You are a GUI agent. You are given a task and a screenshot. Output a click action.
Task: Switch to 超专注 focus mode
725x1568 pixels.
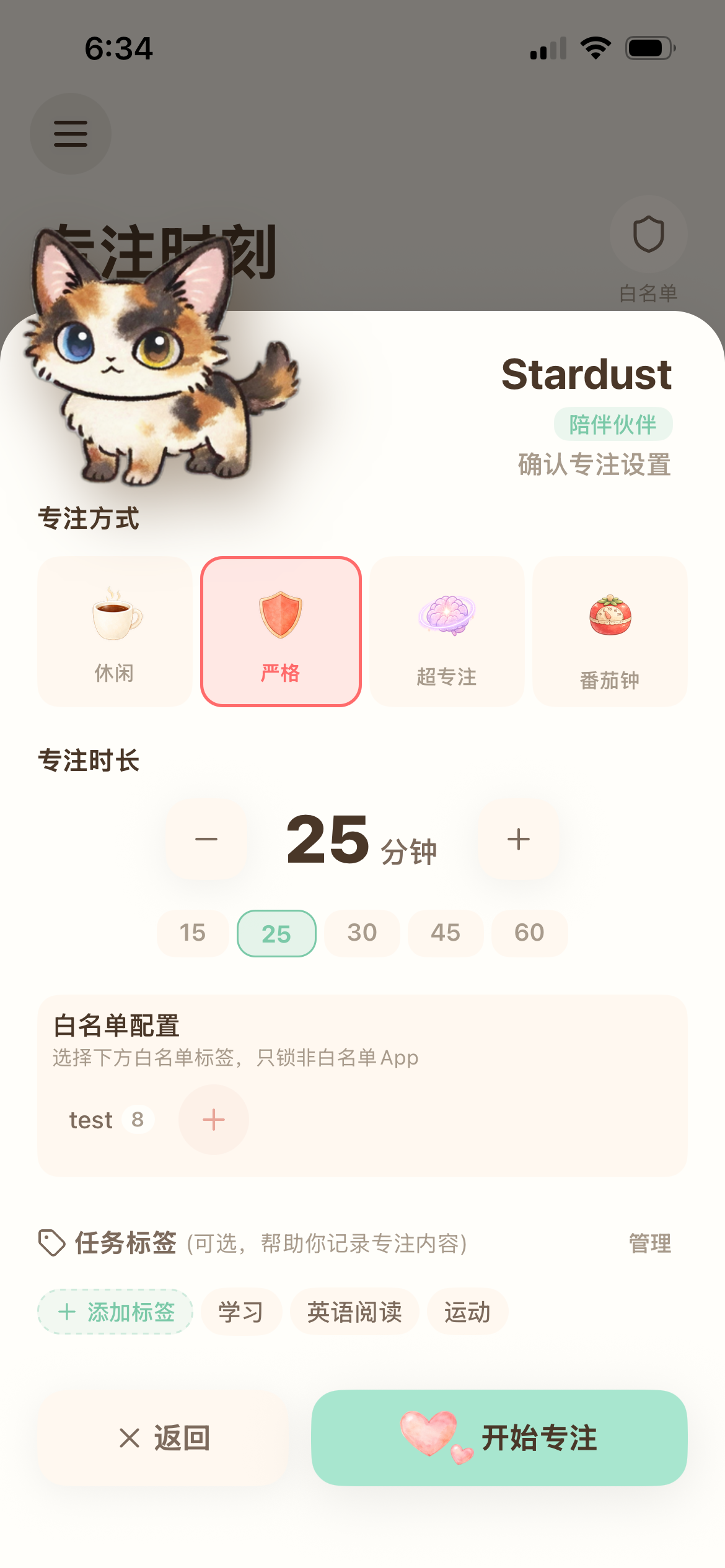click(x=447, y=632)
